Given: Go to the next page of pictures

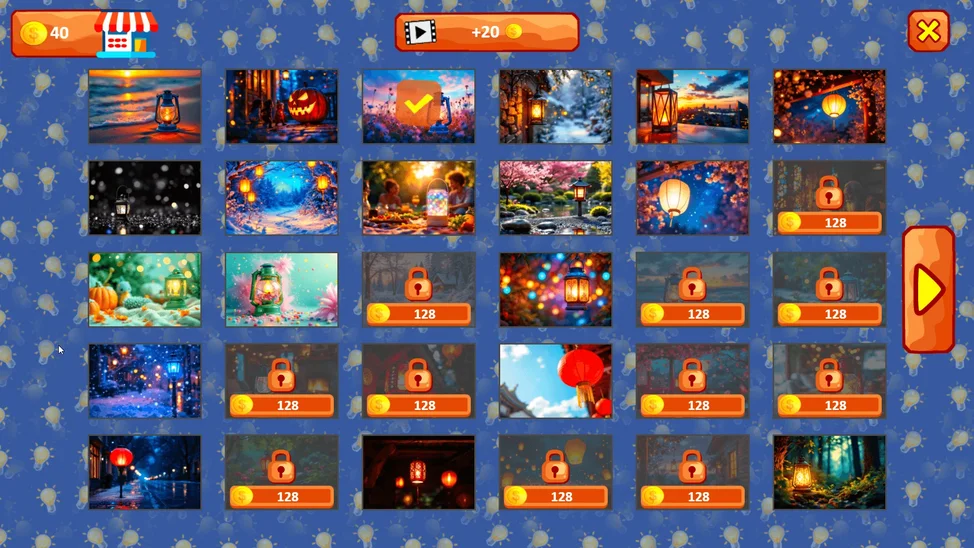Looking at the screenshot, I should [x=928, y=289].
